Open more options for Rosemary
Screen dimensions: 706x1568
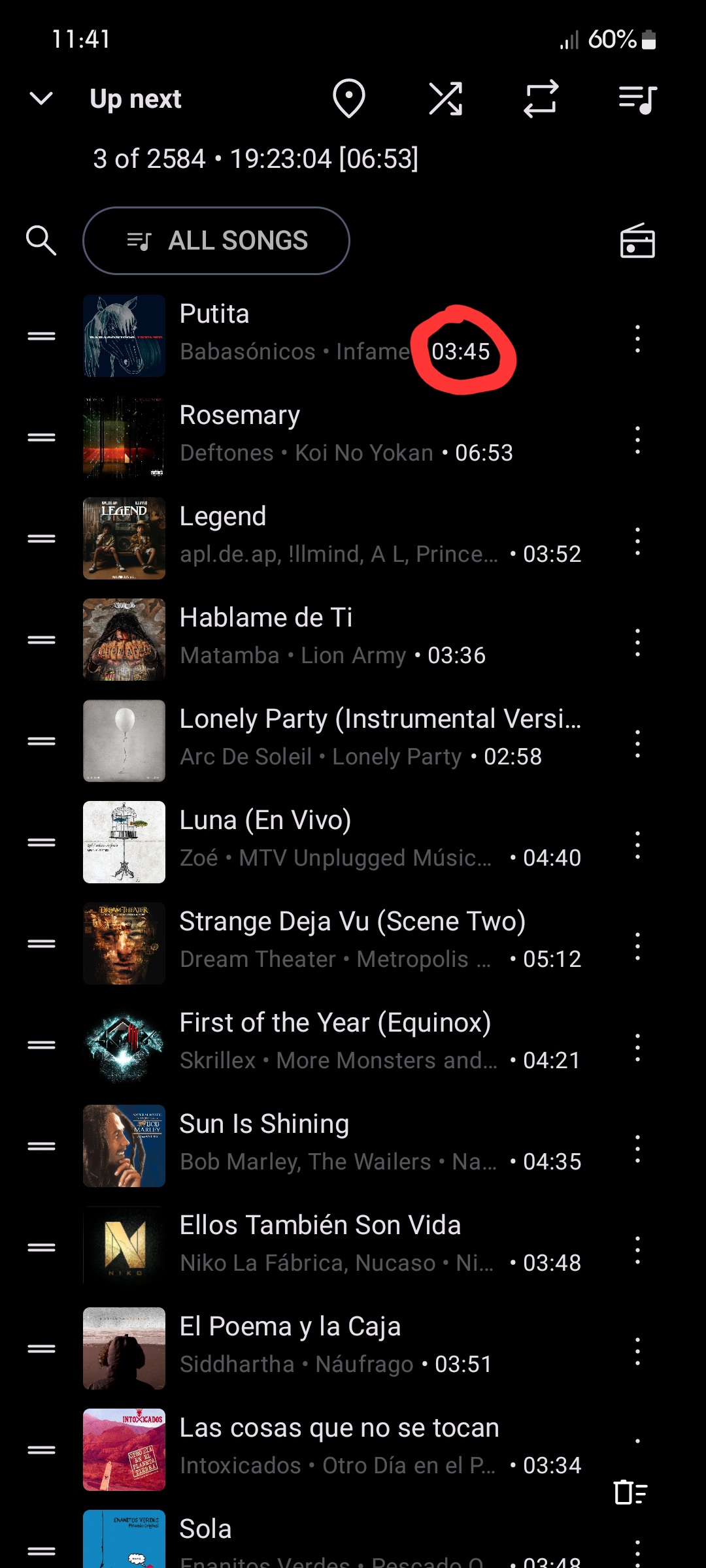637,440
